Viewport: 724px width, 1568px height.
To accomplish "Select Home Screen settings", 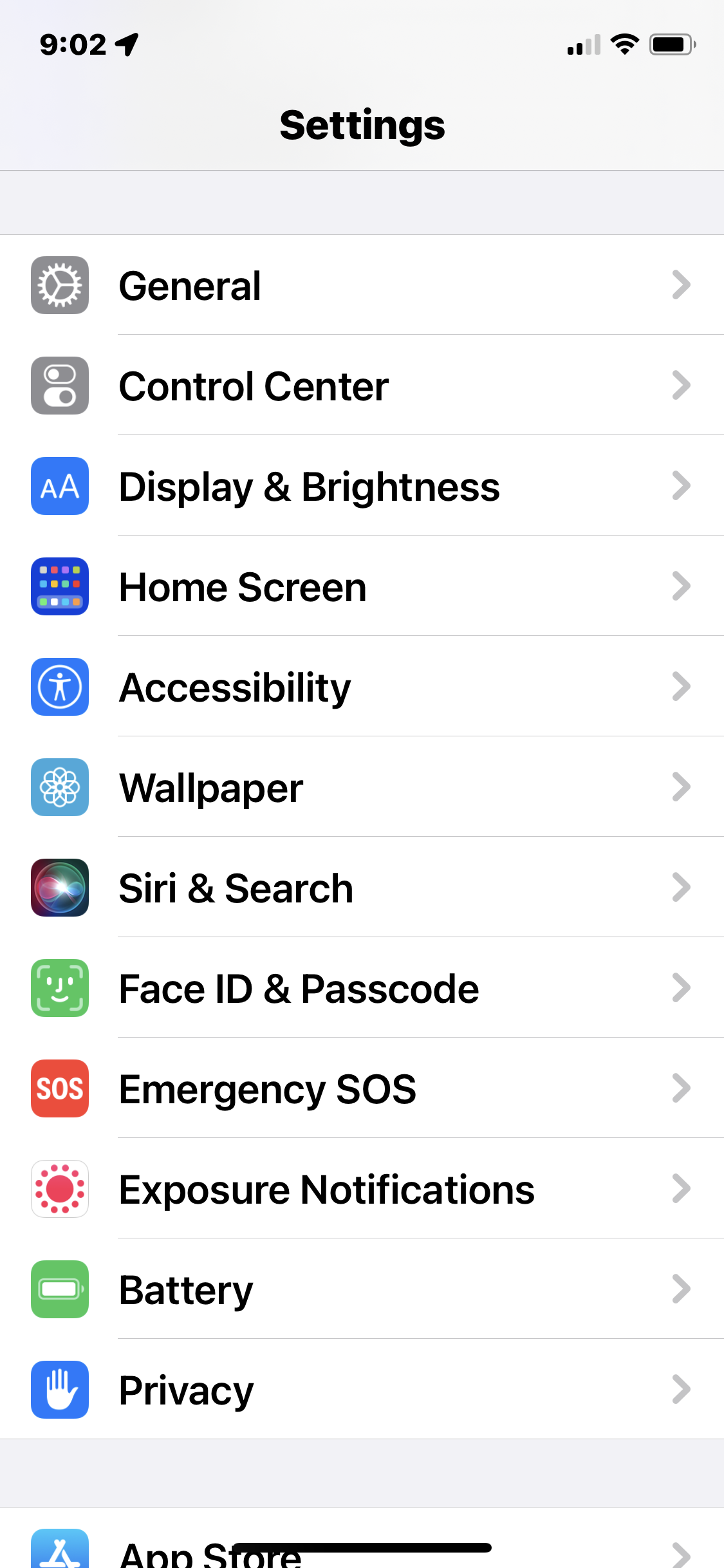I will tap(360, 586).
